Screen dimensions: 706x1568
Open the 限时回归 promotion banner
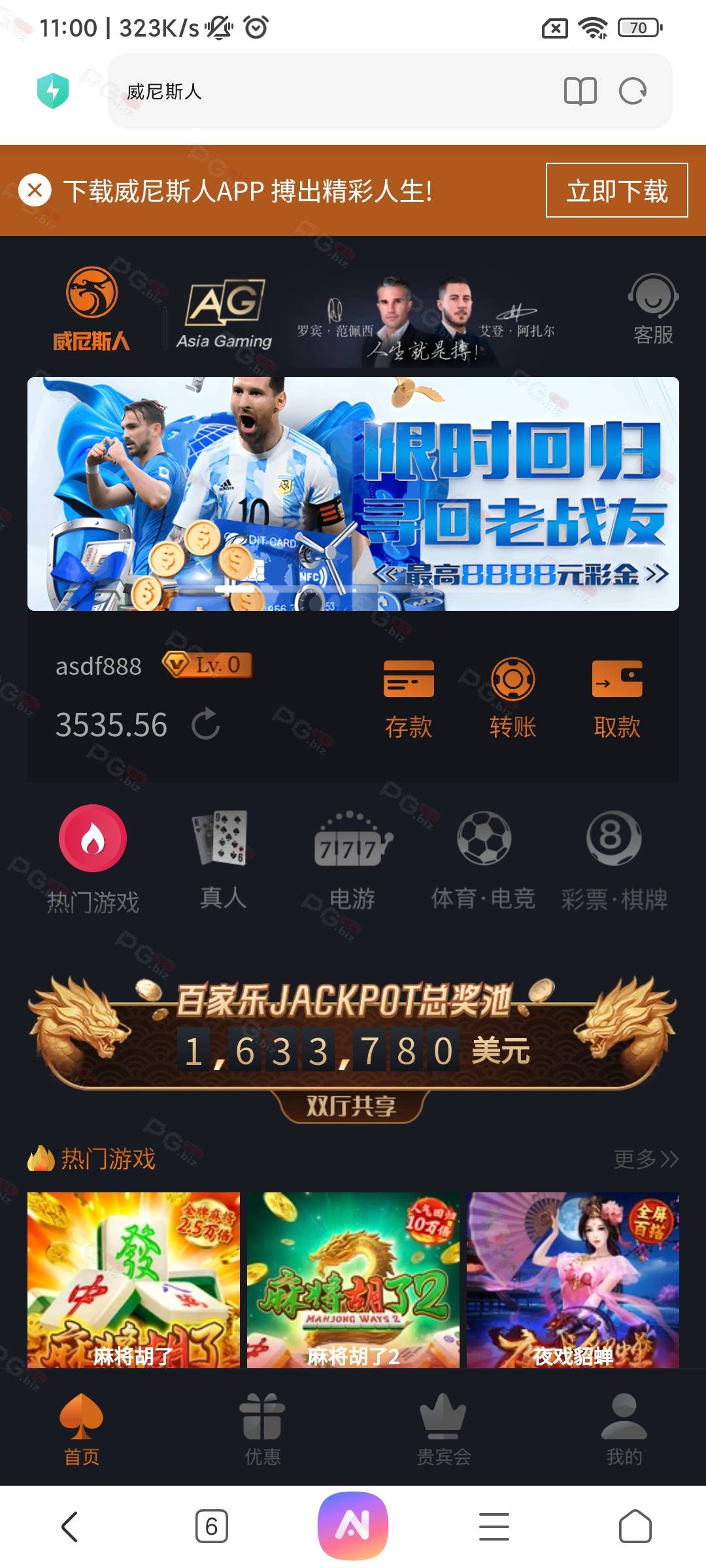[353, 494]
